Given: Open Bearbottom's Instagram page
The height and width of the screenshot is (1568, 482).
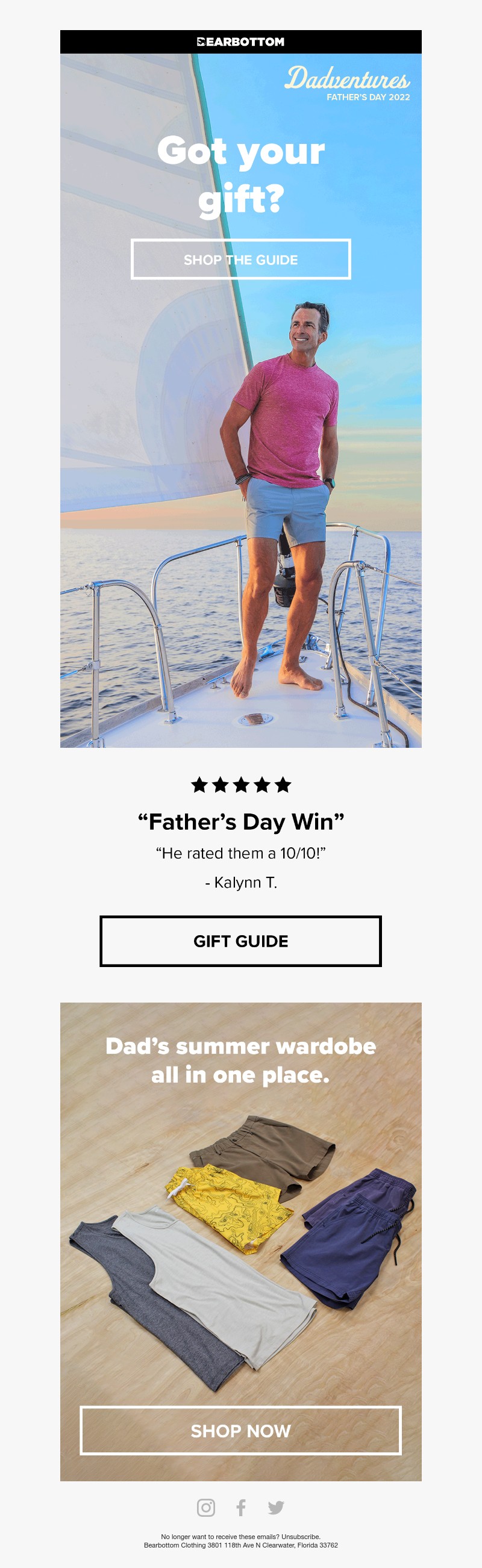Looking at the screenshot, I should pos(206,1508).
